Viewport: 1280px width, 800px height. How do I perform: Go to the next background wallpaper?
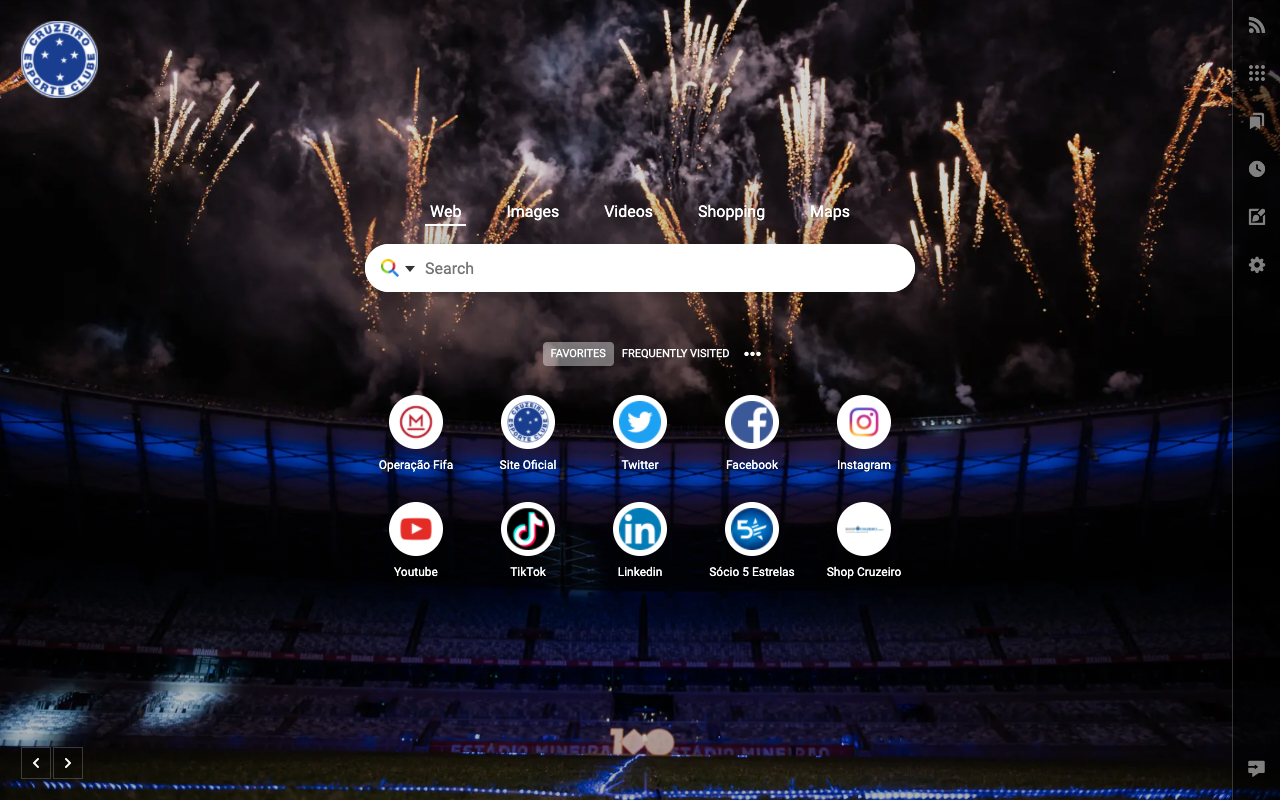pyautogui.click(x=68, y=763)
